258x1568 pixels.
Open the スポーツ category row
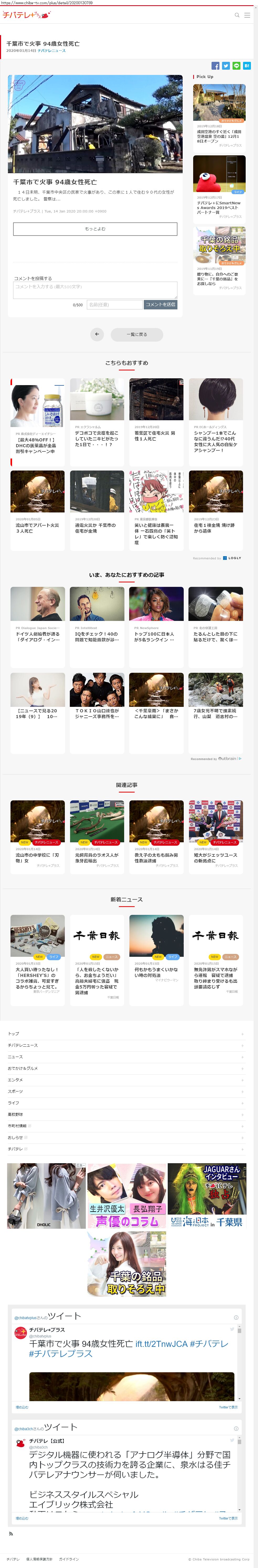pos(16,1091)
